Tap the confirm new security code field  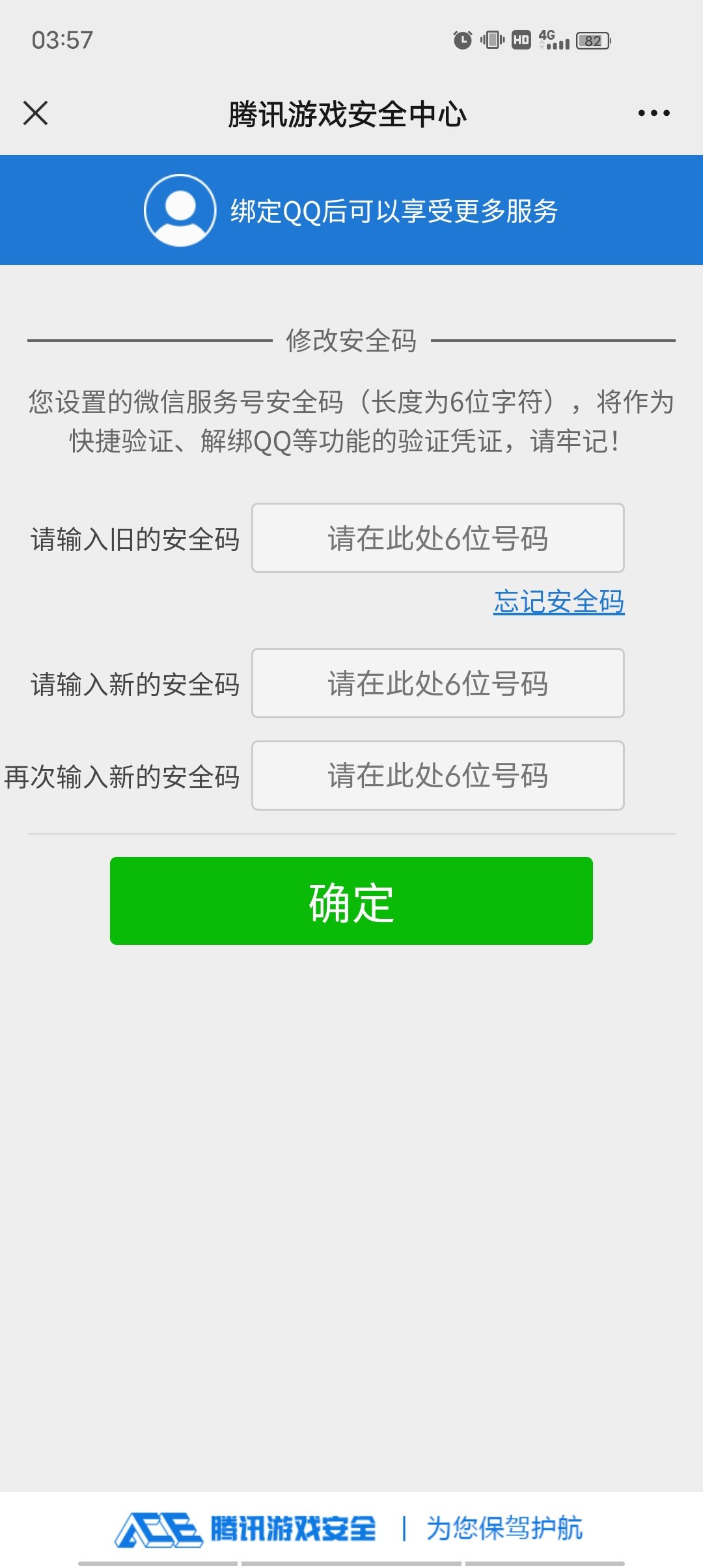[437, 776]
